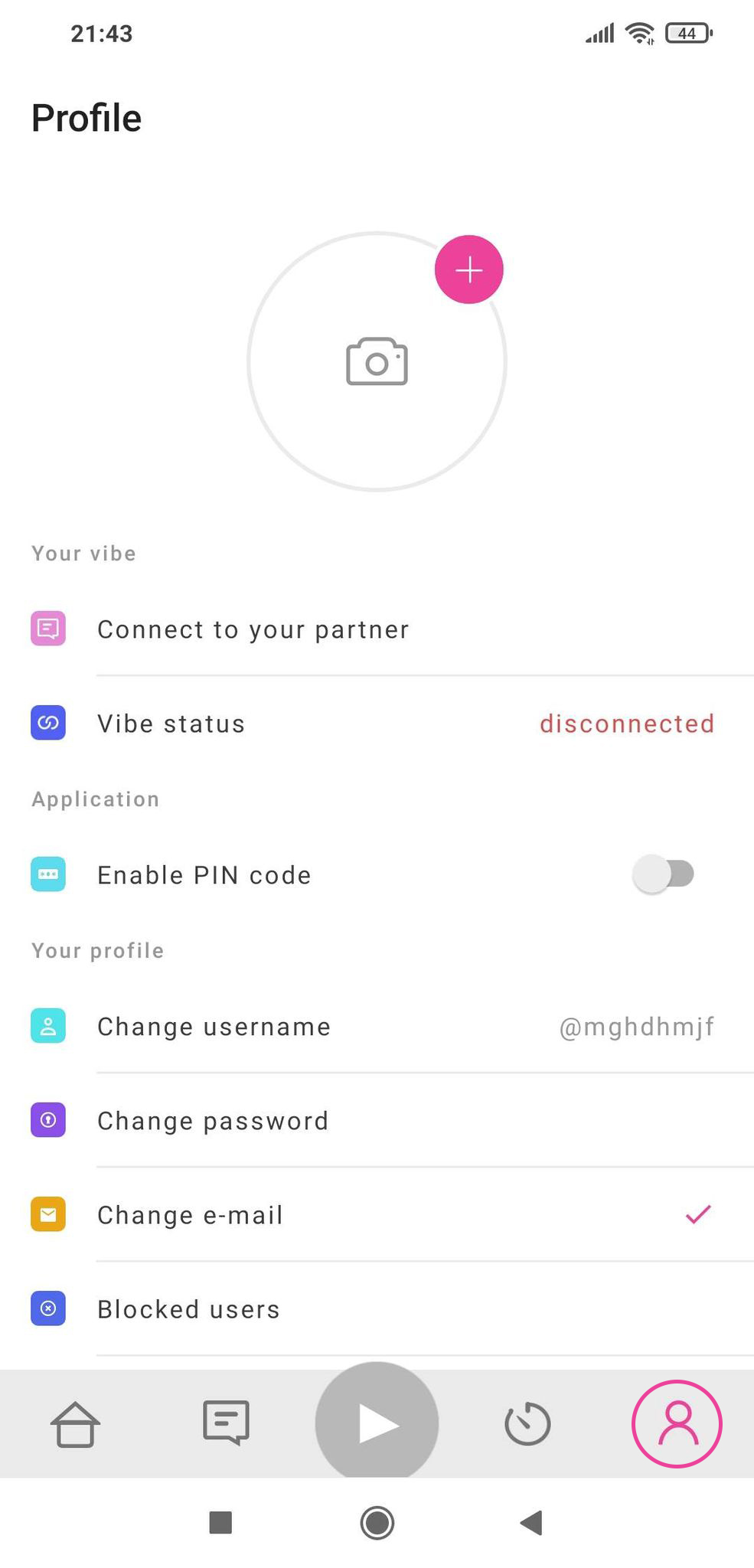The image size is (754, 1568).
Task: Open the Vibe status row
Action: pos(377,724)
